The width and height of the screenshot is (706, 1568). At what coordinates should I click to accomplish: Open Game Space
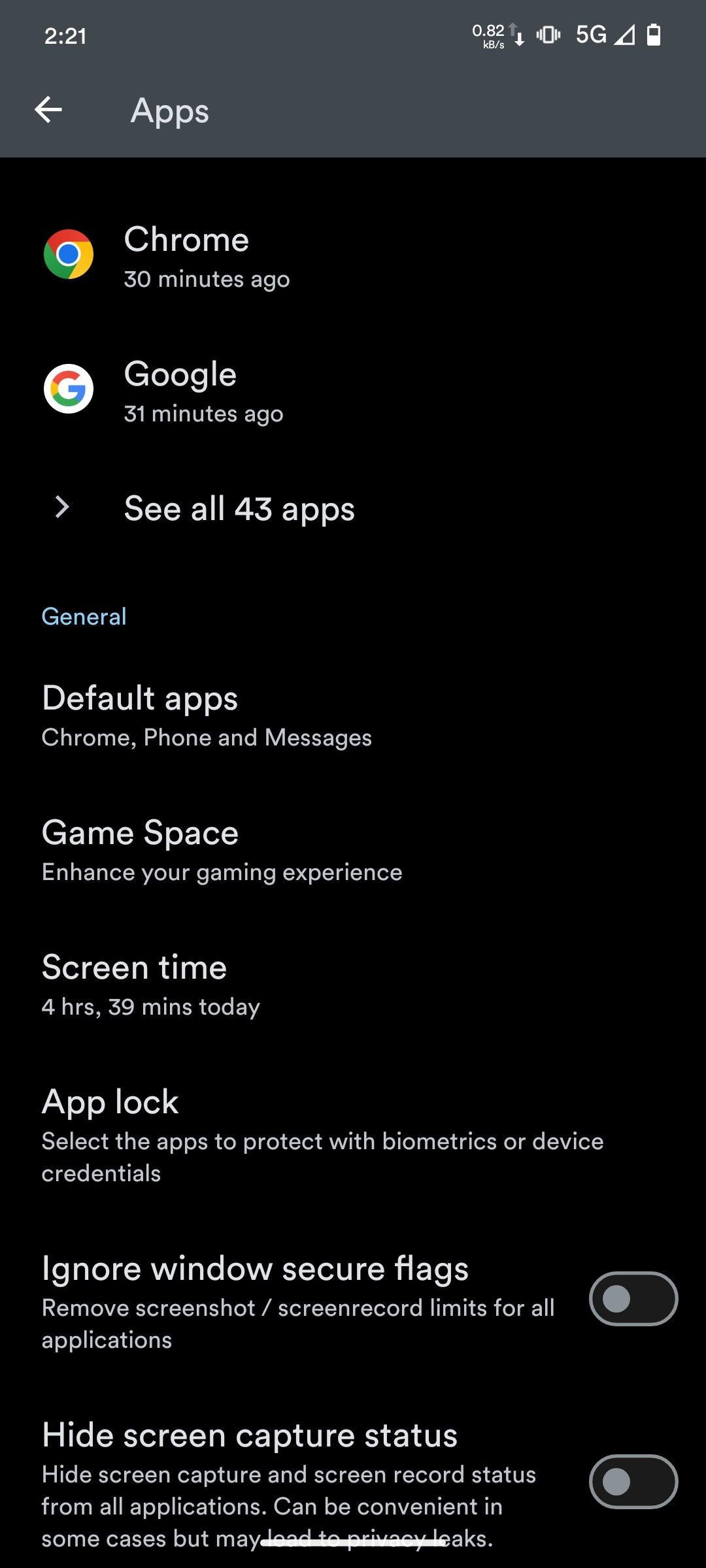222,850
